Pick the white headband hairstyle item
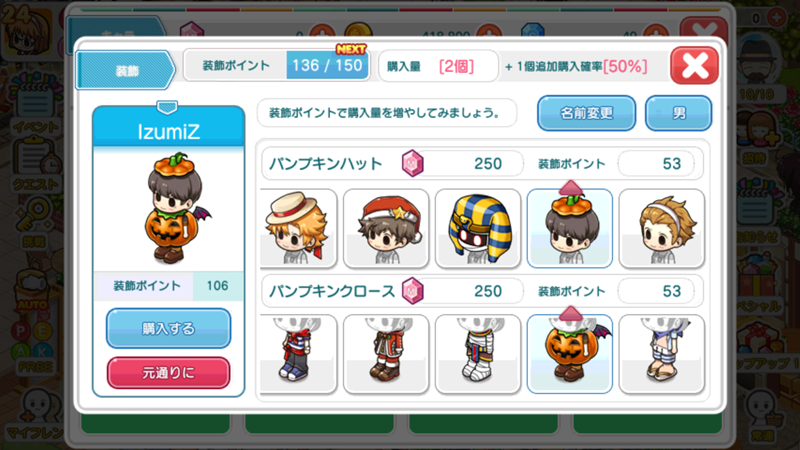Screen dimensions: 800x450 [x=660, y=228]
